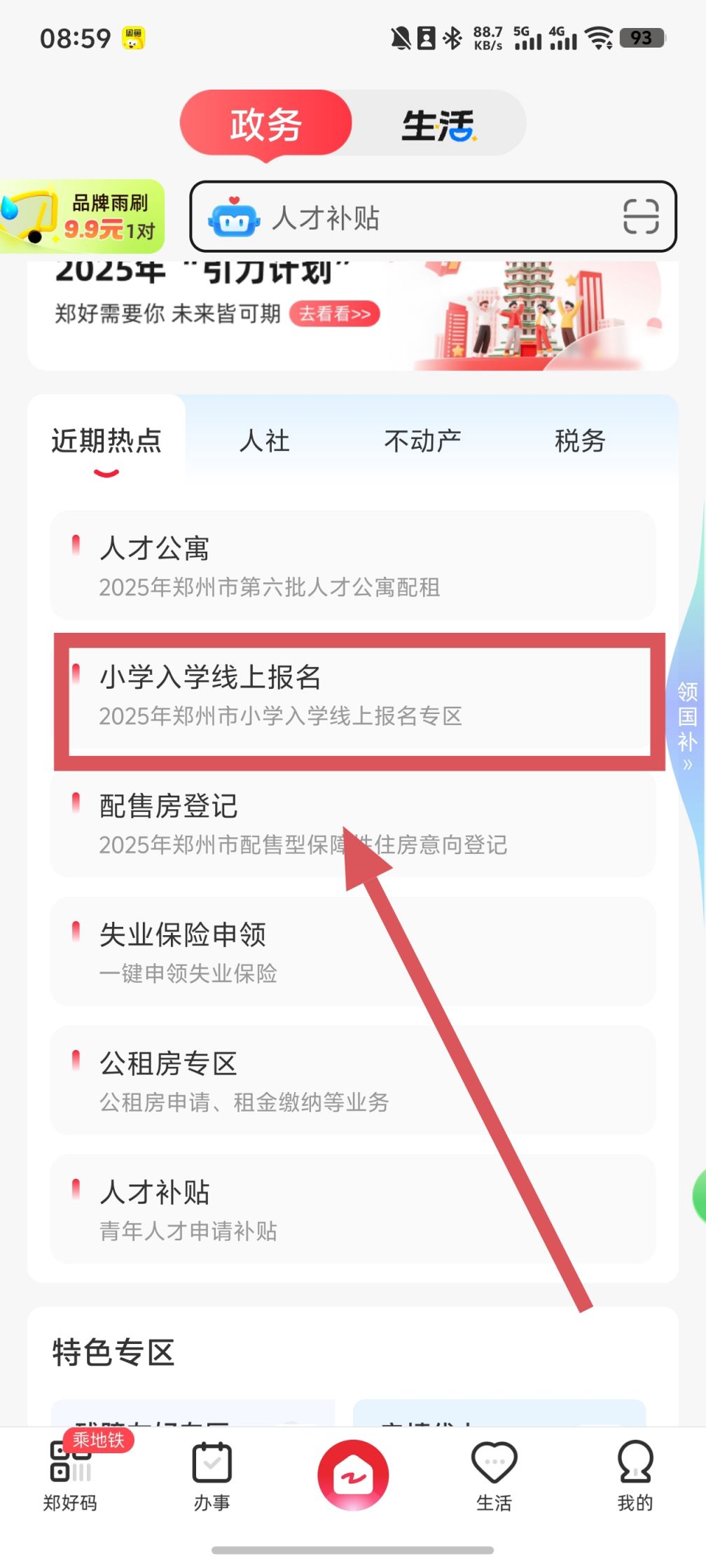Open the 配售房登记 entry

(x=353, y=824)
